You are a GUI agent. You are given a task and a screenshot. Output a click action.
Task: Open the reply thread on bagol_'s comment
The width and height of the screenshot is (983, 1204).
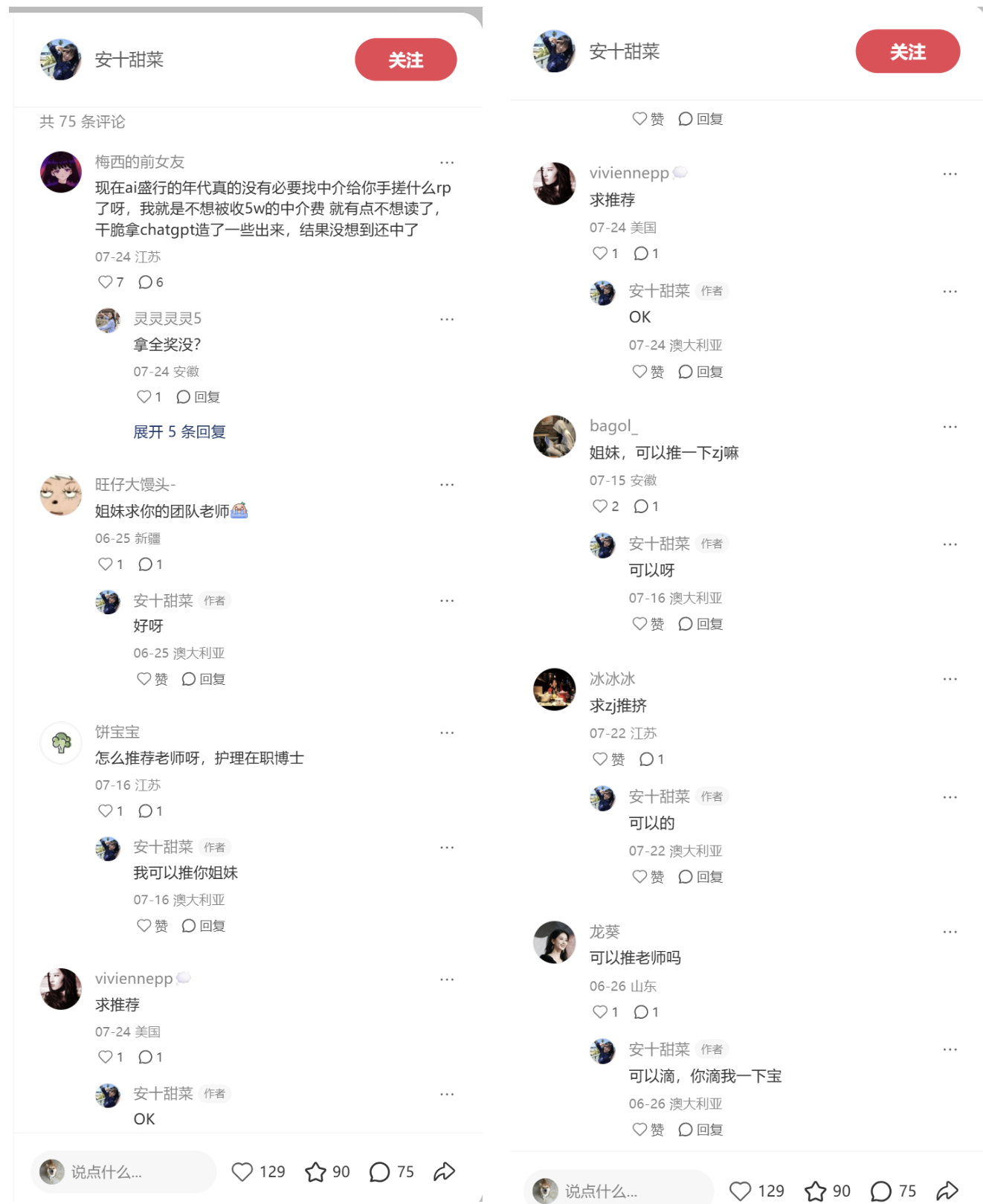click(x=646, y=506)
